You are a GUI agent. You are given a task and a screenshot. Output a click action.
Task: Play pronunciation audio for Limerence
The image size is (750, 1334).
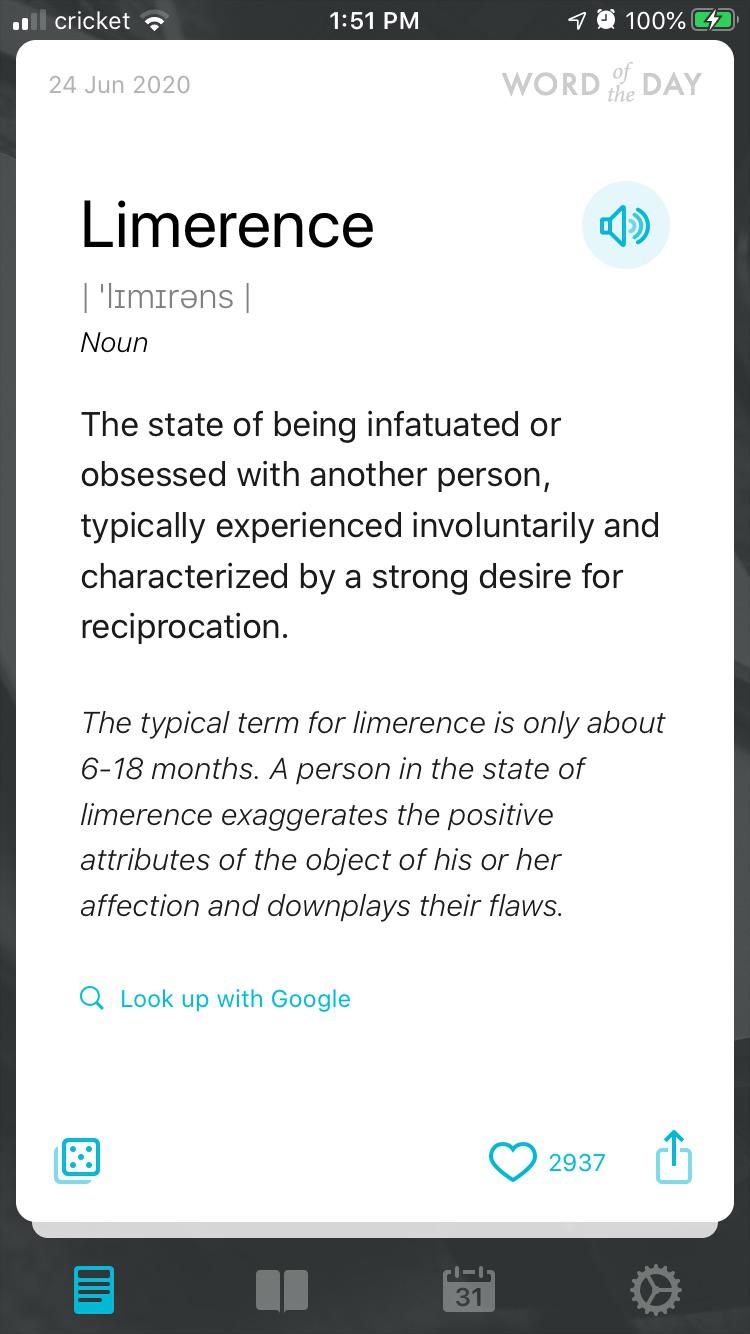tap(625, 226)
